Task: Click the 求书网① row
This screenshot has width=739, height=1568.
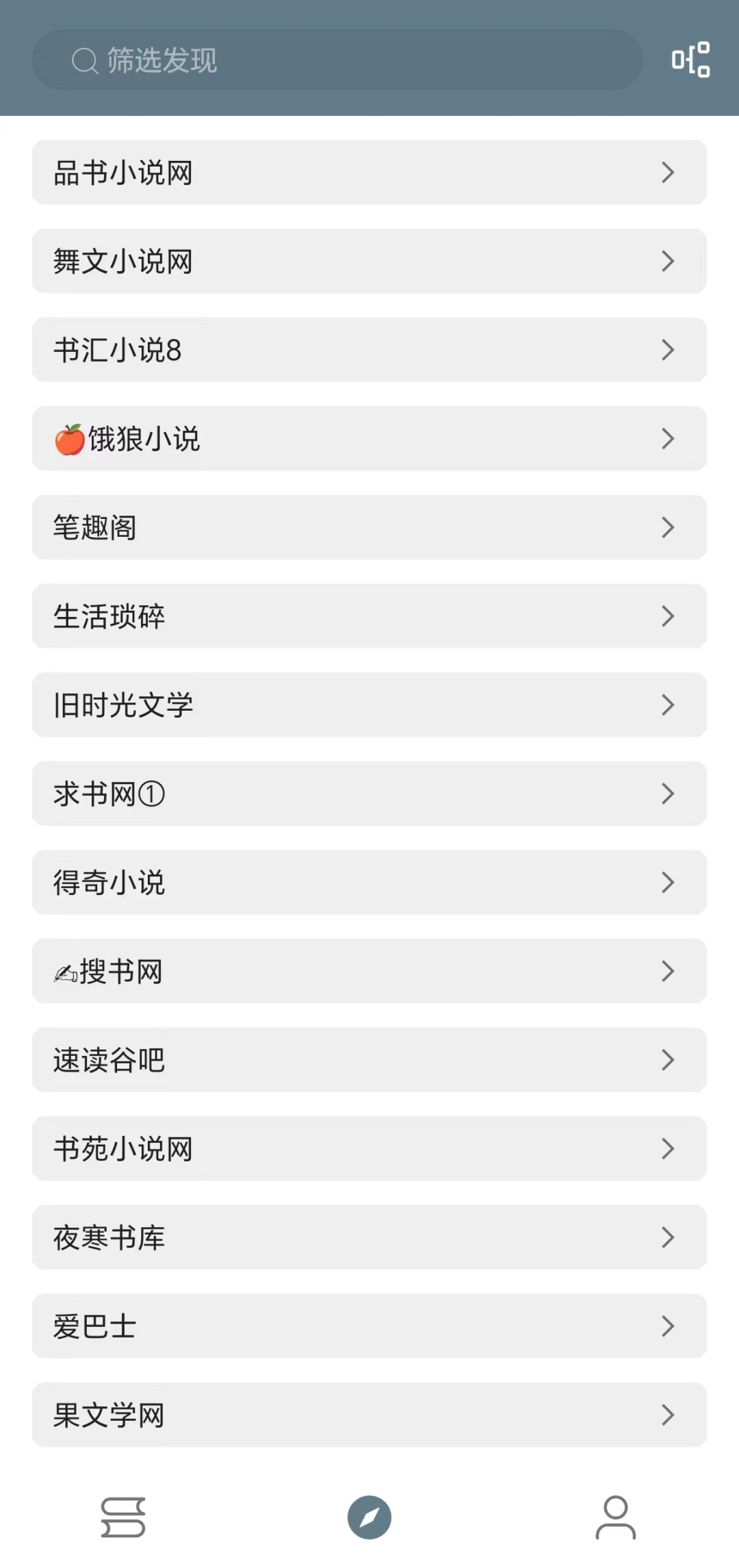Action: point(369,794)
